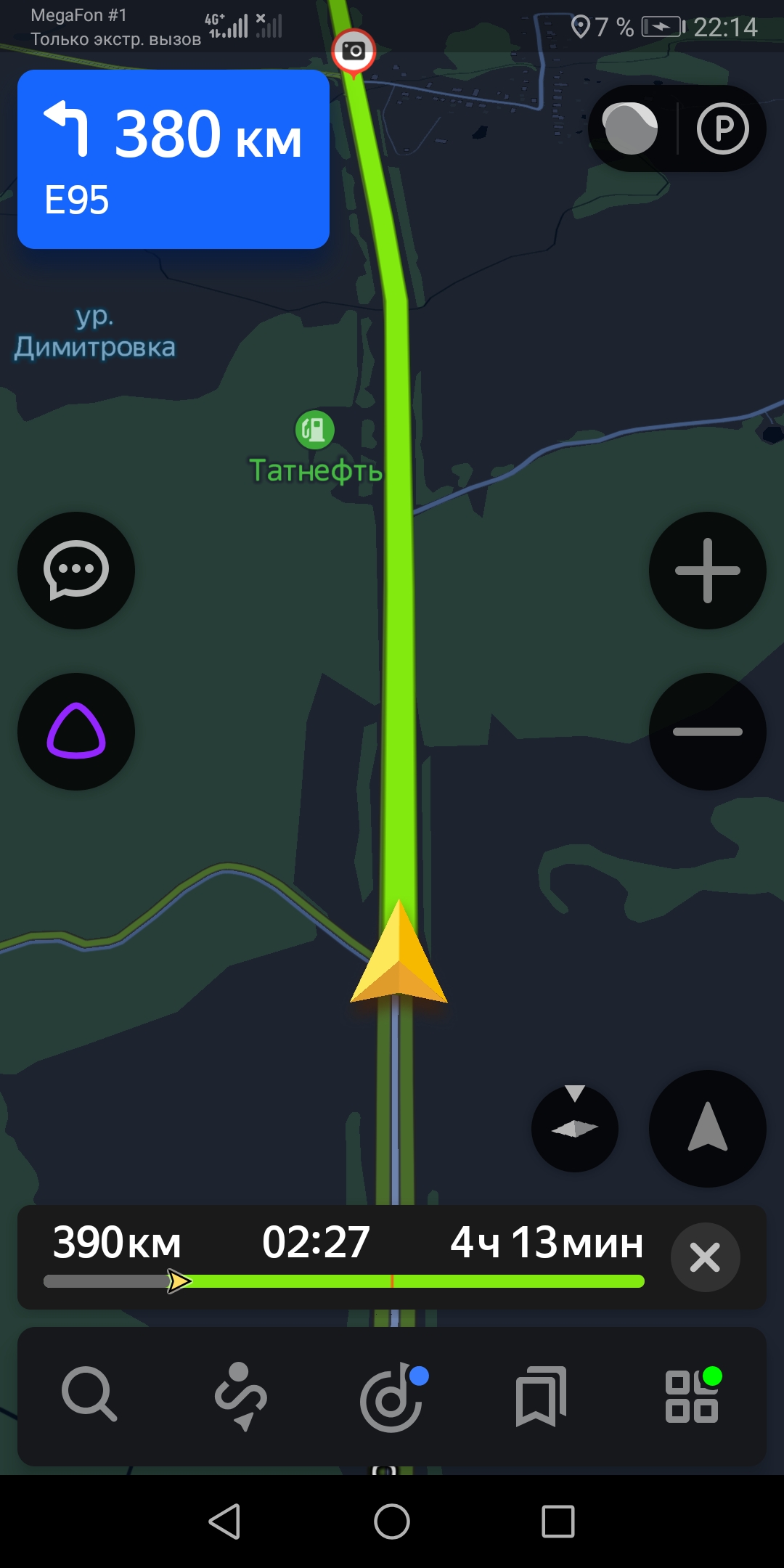Open route overview icon
Screen dimensions: 784x1568
pos(241,1396)
